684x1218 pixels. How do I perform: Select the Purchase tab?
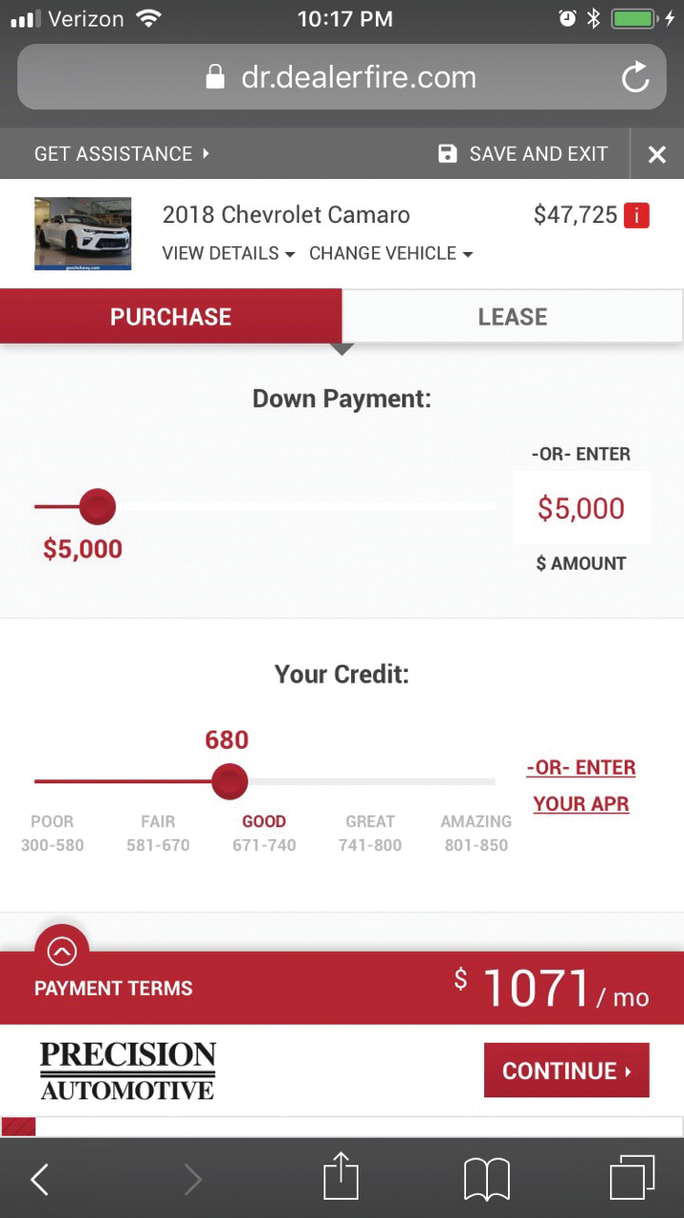click(171, 317)
